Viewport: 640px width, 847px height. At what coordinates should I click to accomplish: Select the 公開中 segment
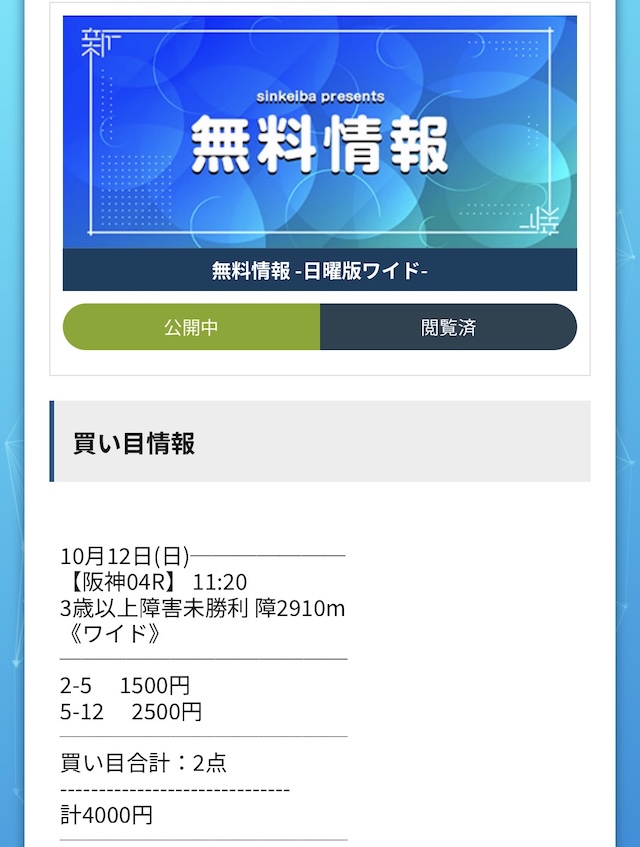(x=191, y=327)
